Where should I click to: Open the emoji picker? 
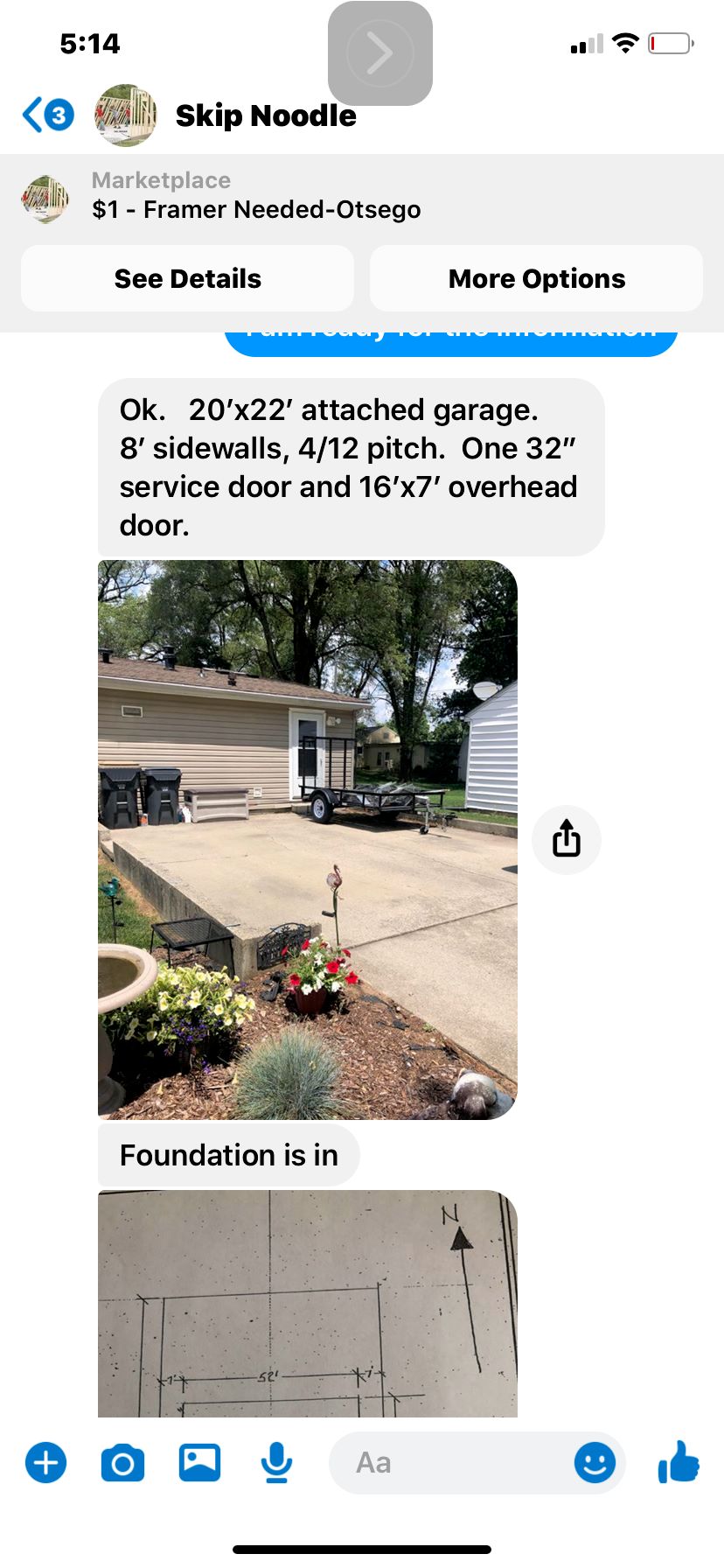(595, 1463)
